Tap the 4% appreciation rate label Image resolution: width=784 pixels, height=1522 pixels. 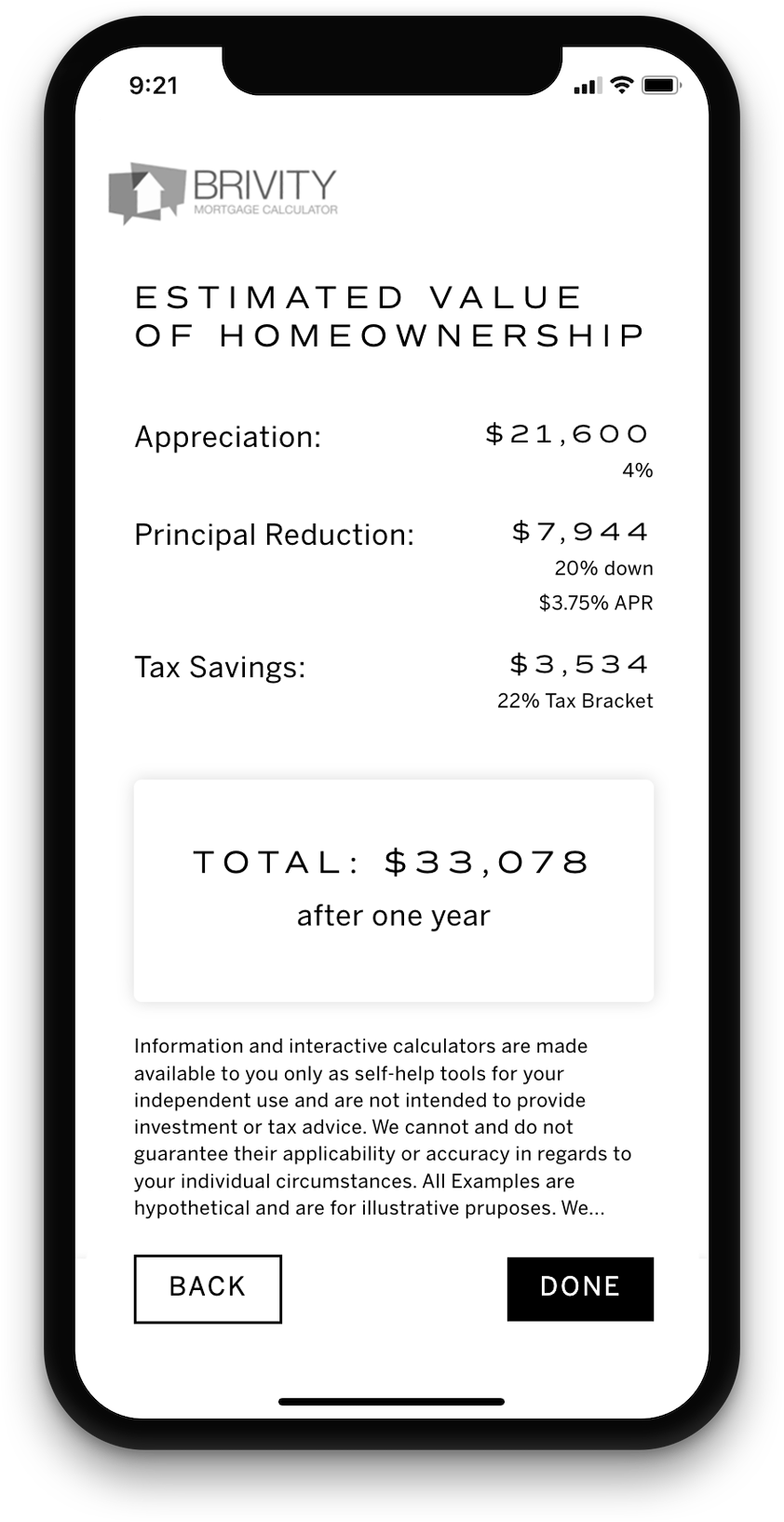[x=638, y=471]
